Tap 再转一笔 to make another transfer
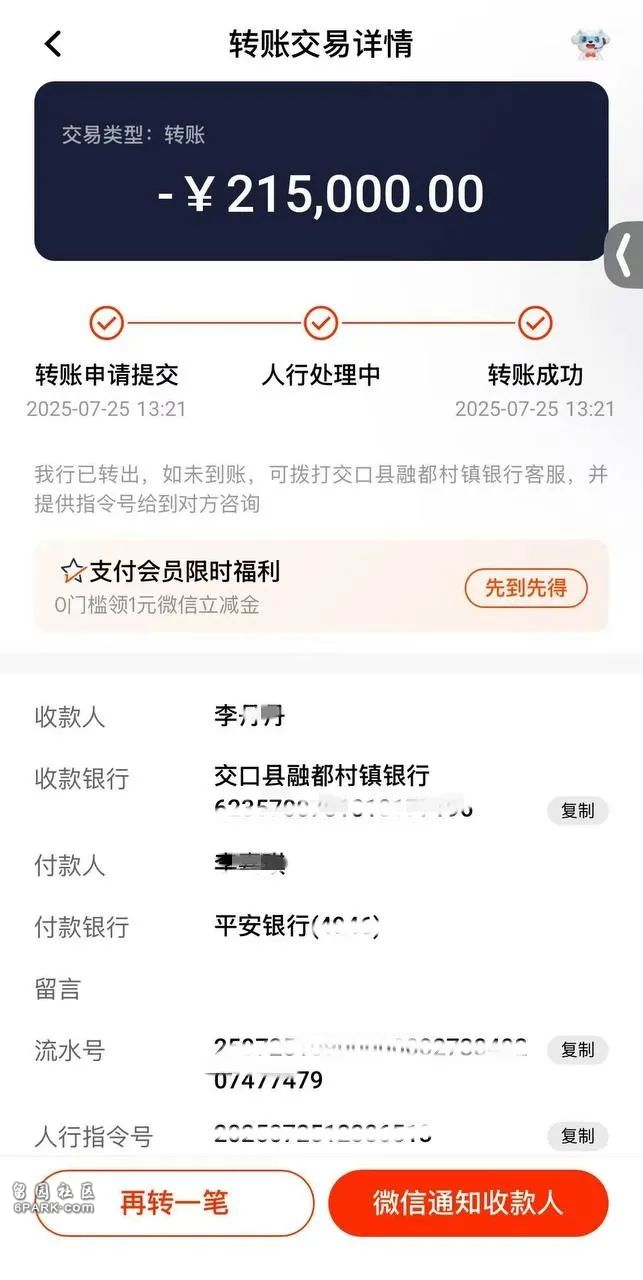 175,1203
